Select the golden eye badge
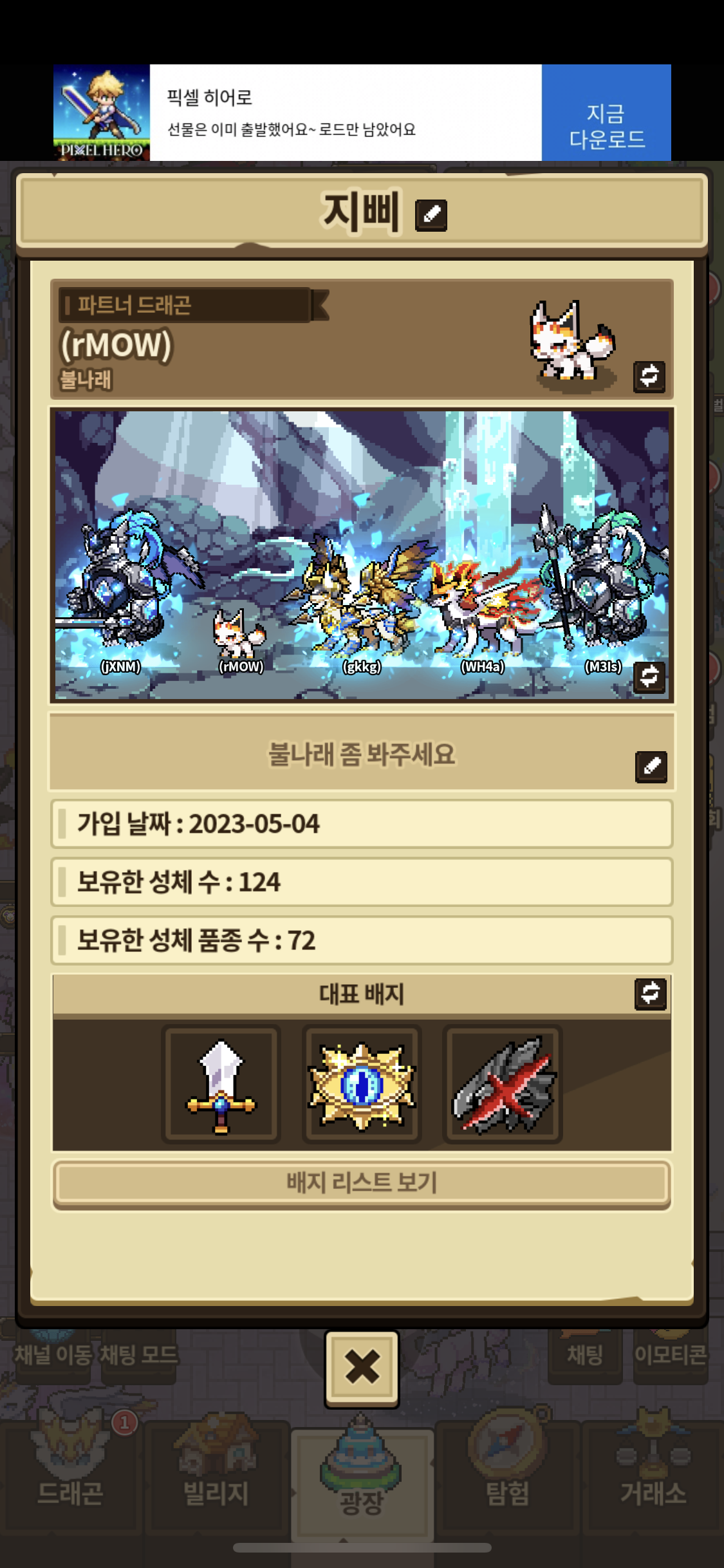Image resolution: width=724 pixels, height=1568 pixels. click(x=362, y=1085)
